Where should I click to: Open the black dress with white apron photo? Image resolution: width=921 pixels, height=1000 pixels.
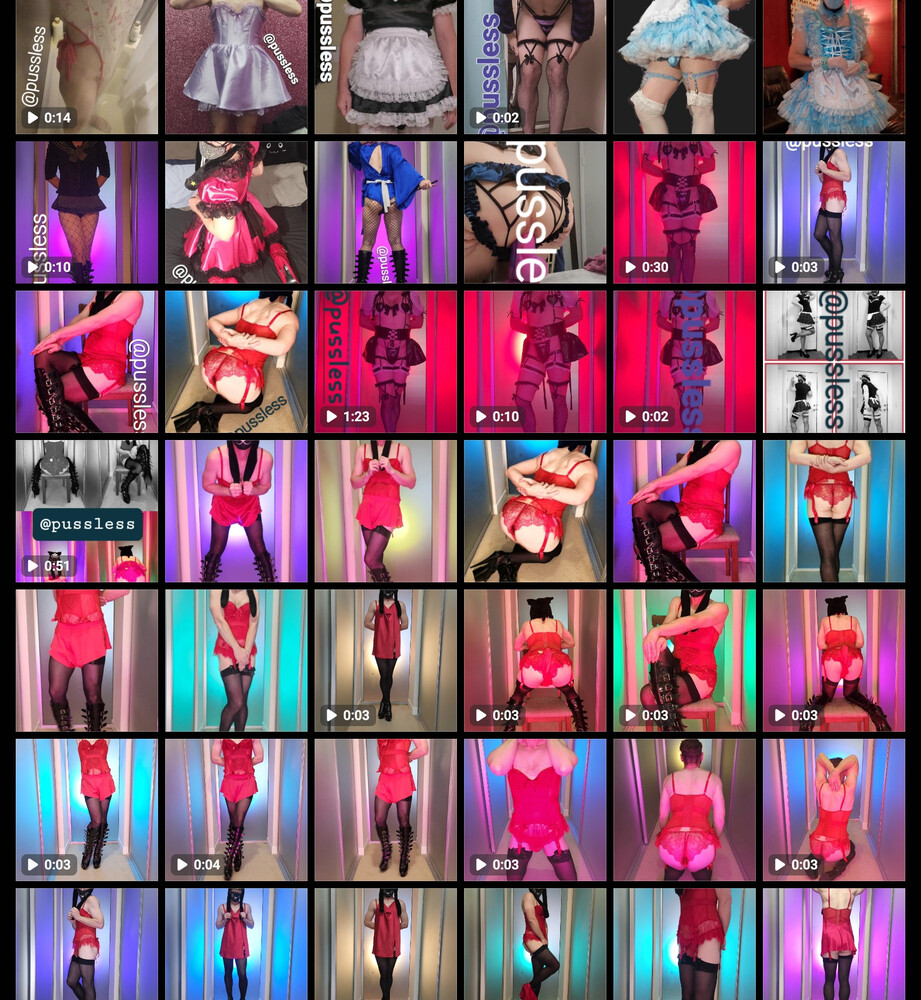(x=385, y=66)
